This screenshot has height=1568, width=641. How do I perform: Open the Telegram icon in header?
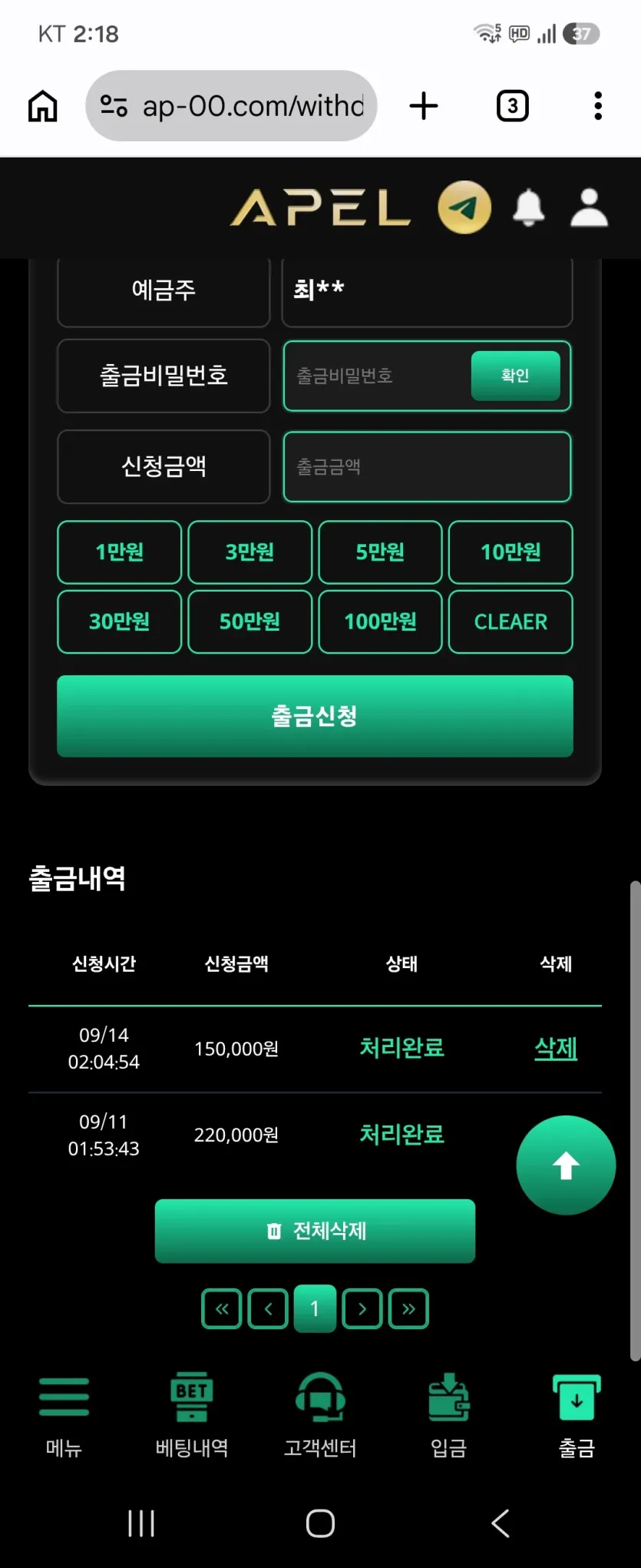[x=464, y=207]
